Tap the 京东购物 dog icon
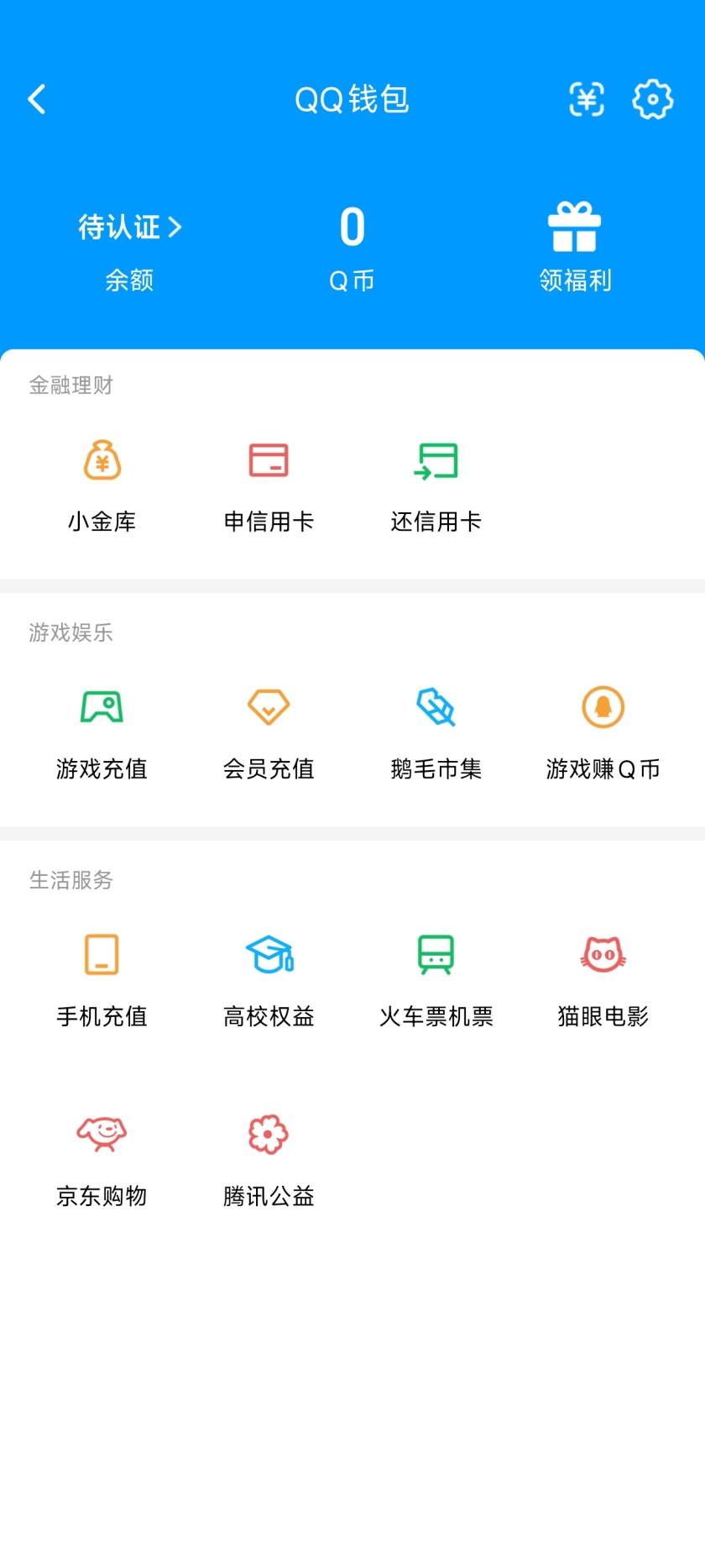The height and width of the screenshot is (1568, 705). click(102, 1134)
